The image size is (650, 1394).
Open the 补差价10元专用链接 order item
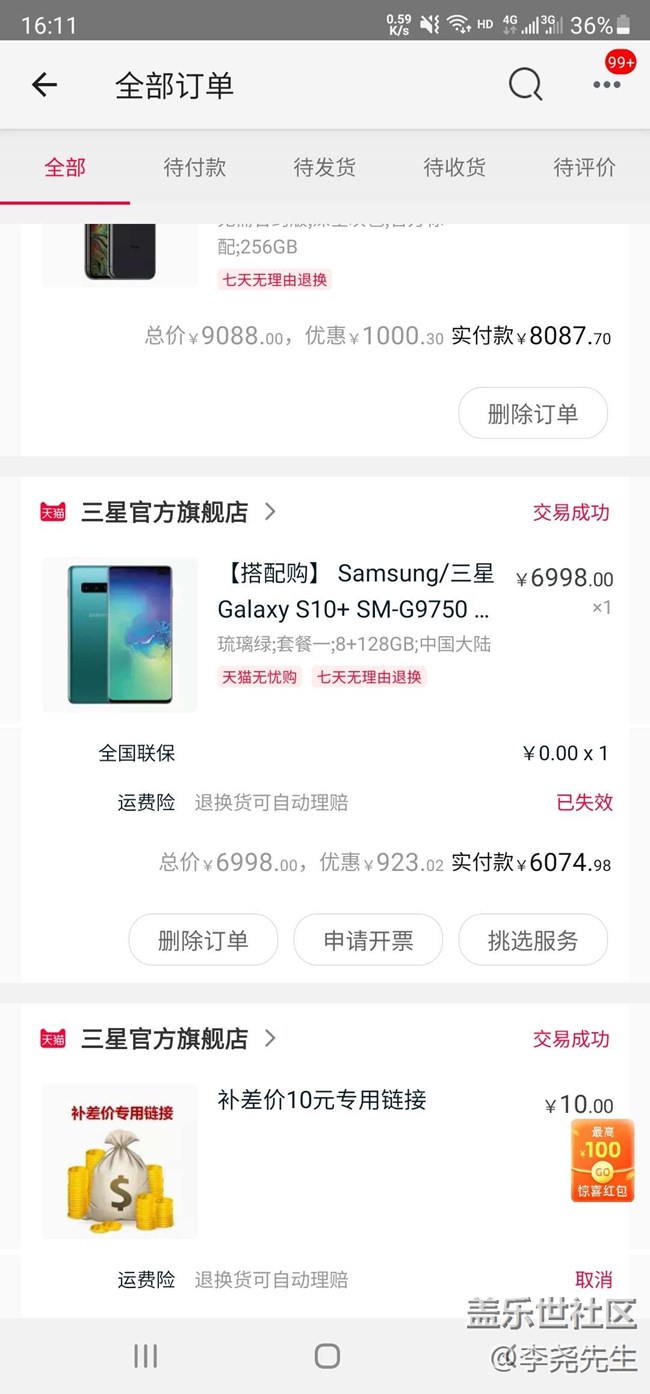[x=322, y=1101]
